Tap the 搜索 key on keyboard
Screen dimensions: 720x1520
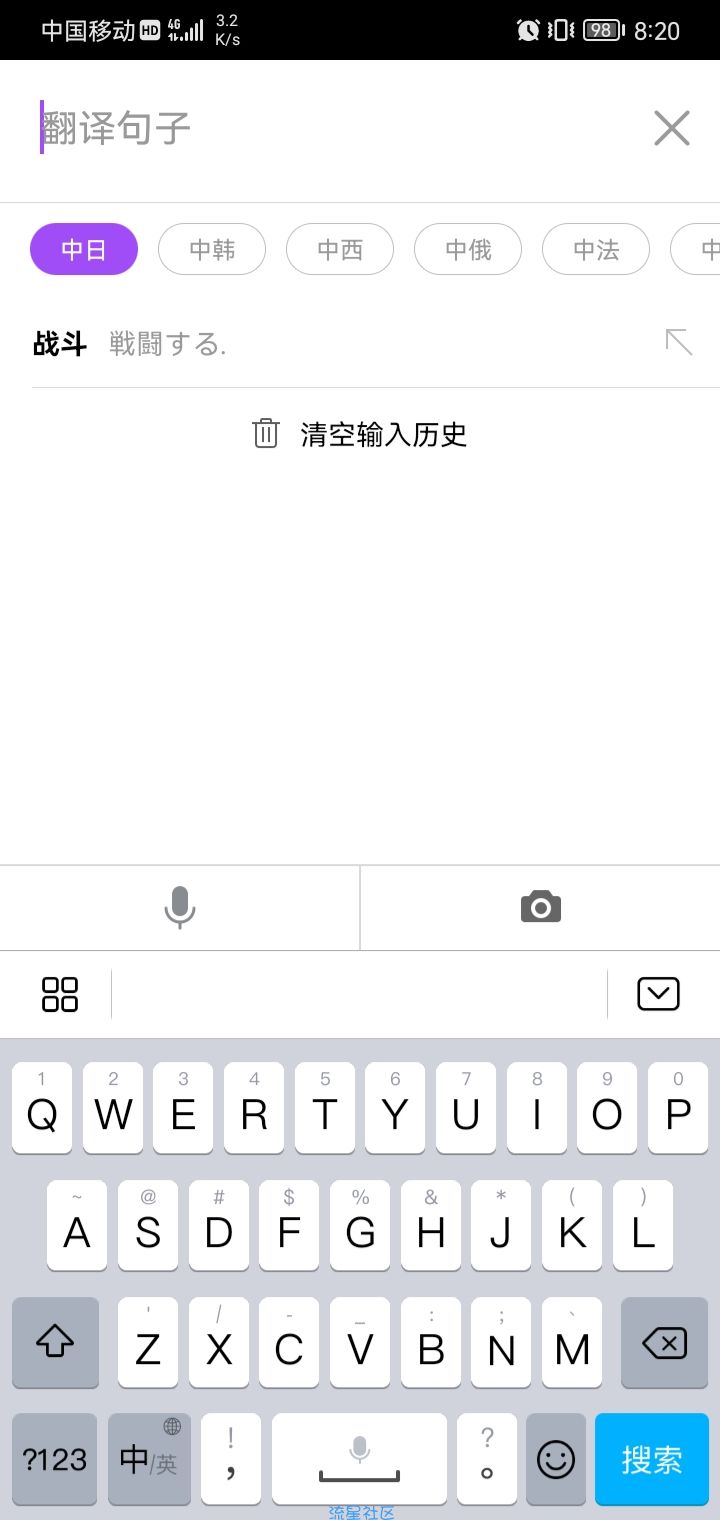(x=651, y=1460)
